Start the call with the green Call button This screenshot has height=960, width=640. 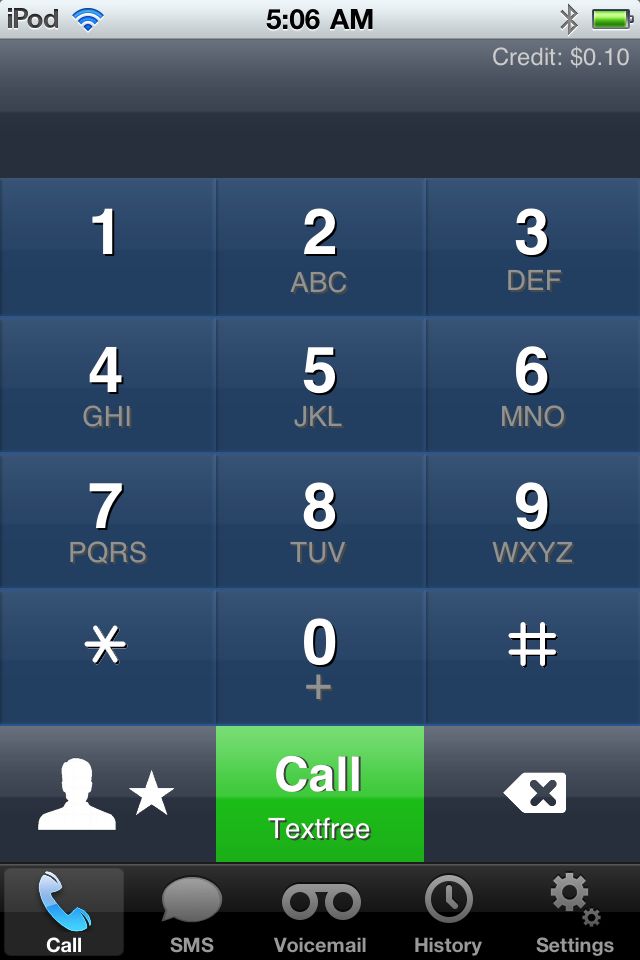point(320,794)
